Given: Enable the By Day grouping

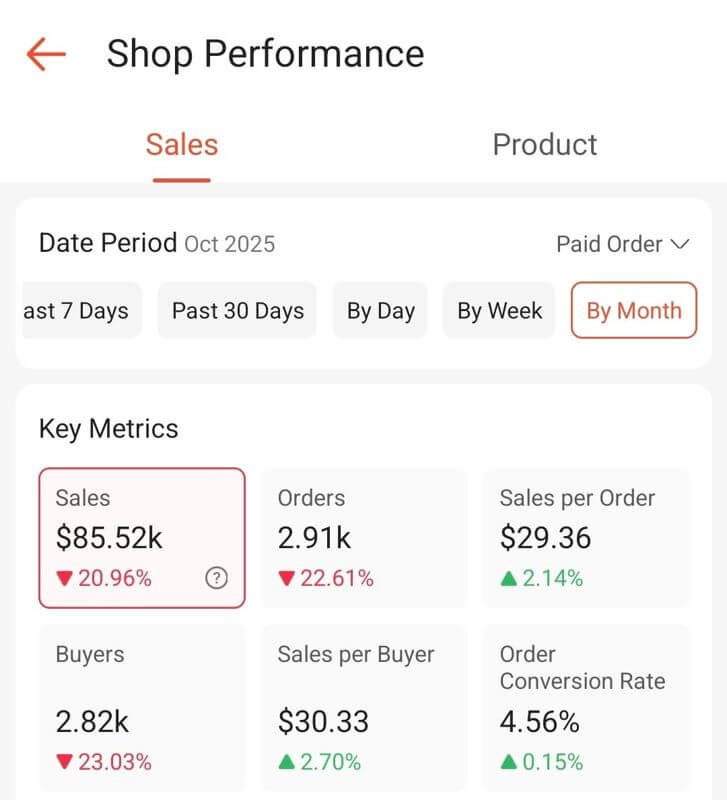Looking at the screenshot, I should [x=380, y=310].
